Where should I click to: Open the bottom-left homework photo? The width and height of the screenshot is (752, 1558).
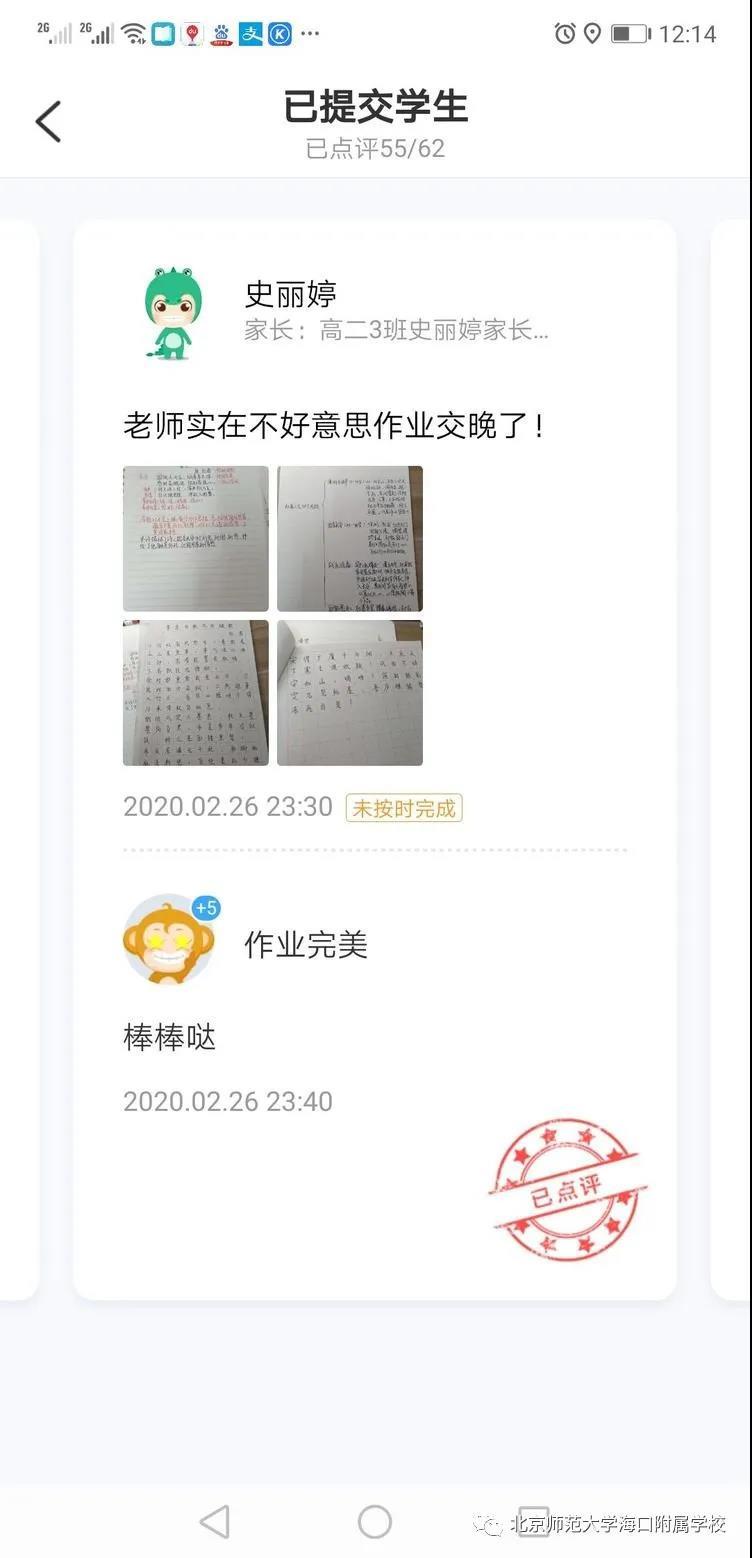click(196, 693)
